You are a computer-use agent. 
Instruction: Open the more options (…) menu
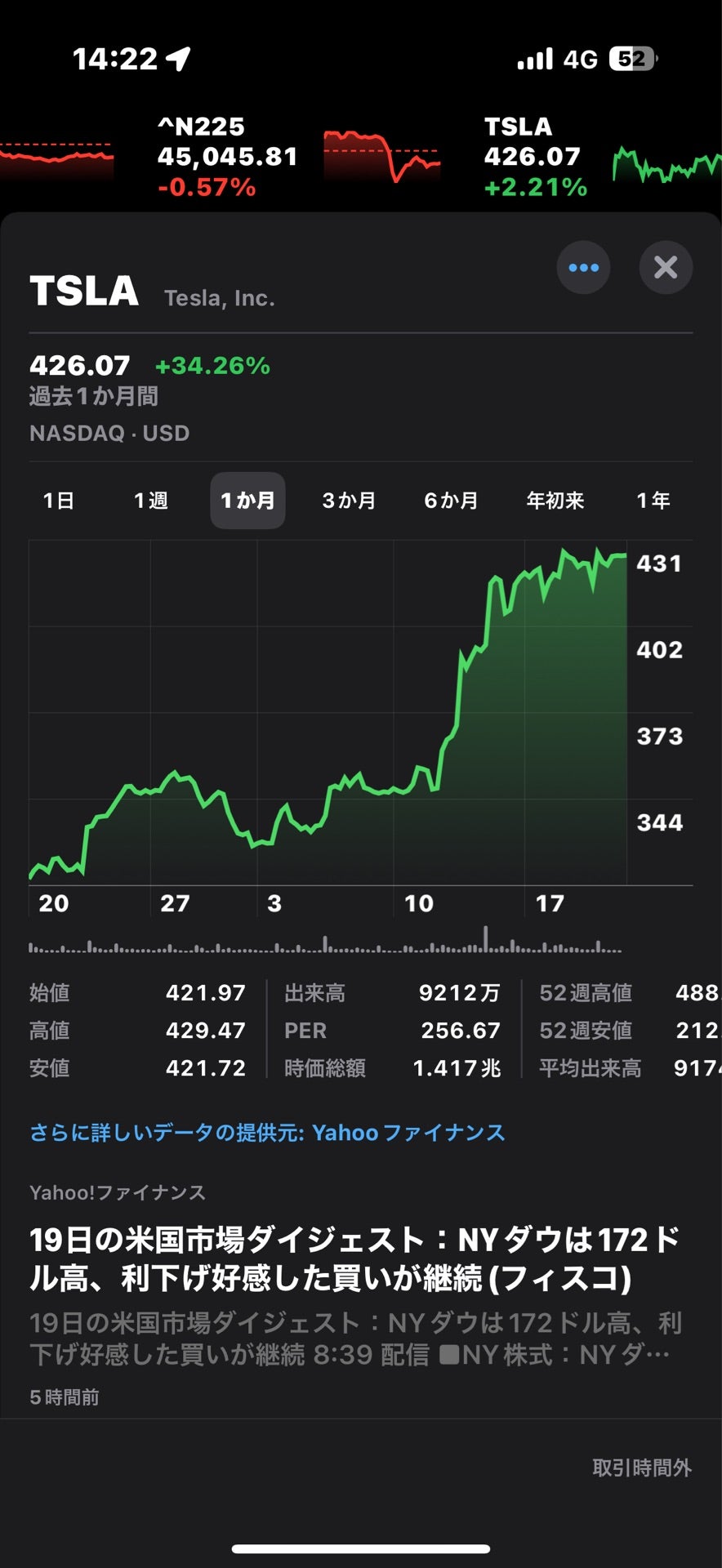pos(583,267)
